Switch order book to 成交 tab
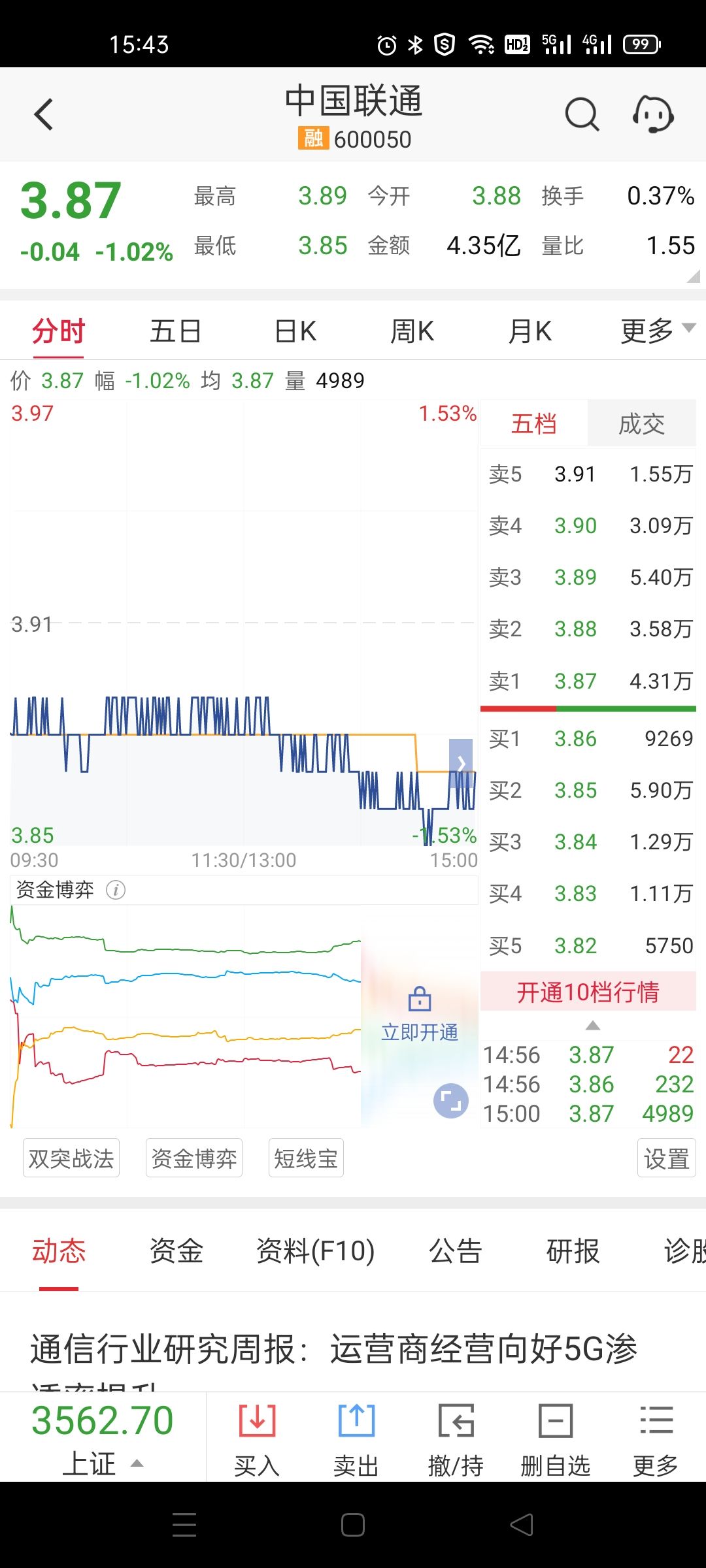Image resolution: width=706 pixels, height=1568 pixels. coord(642,423)
